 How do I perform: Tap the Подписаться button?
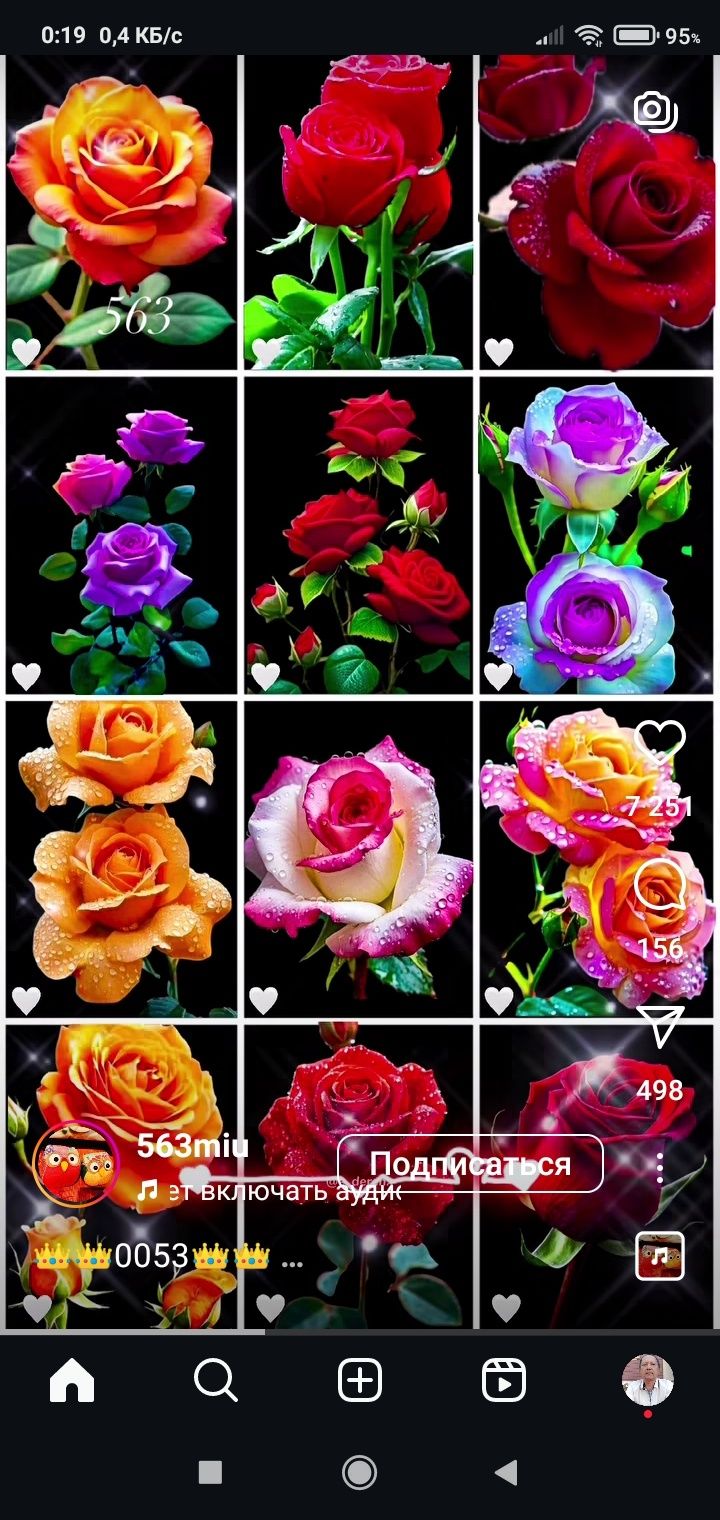[x=470, y=1164]
